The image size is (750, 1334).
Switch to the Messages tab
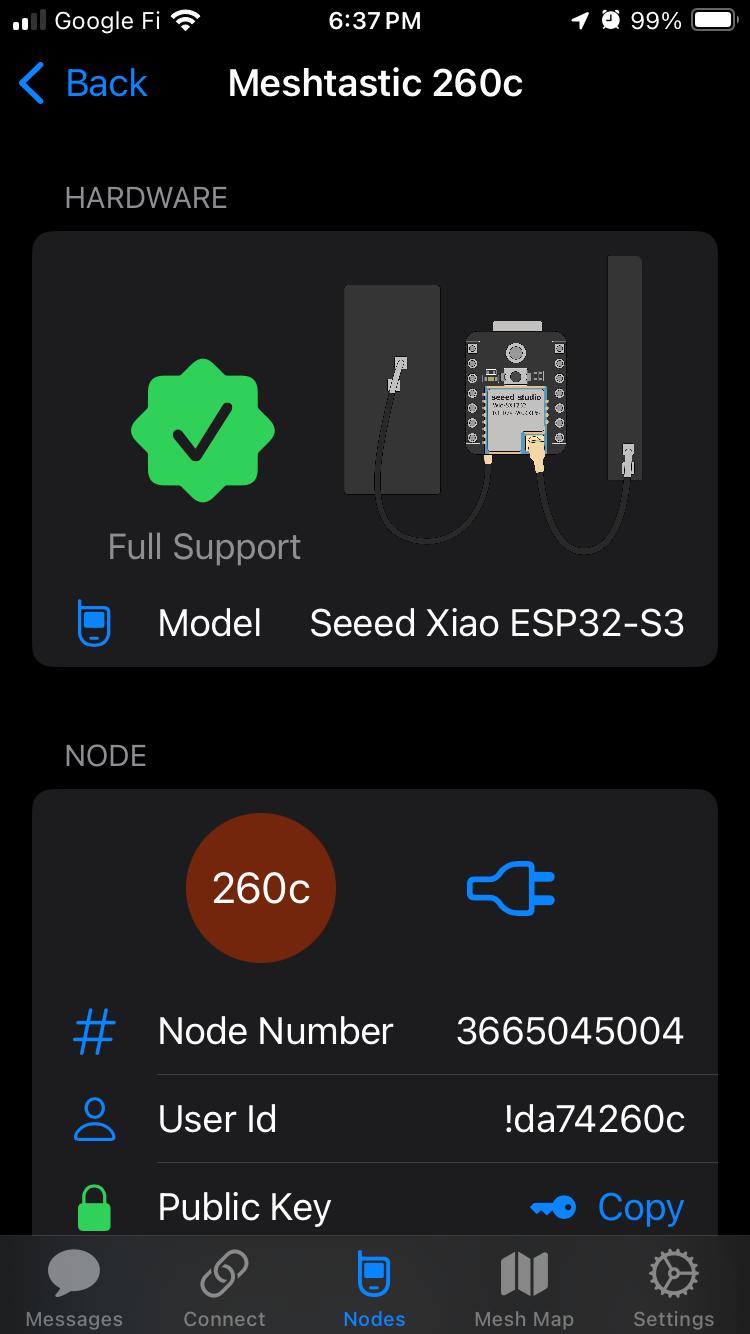point(75,1285)
